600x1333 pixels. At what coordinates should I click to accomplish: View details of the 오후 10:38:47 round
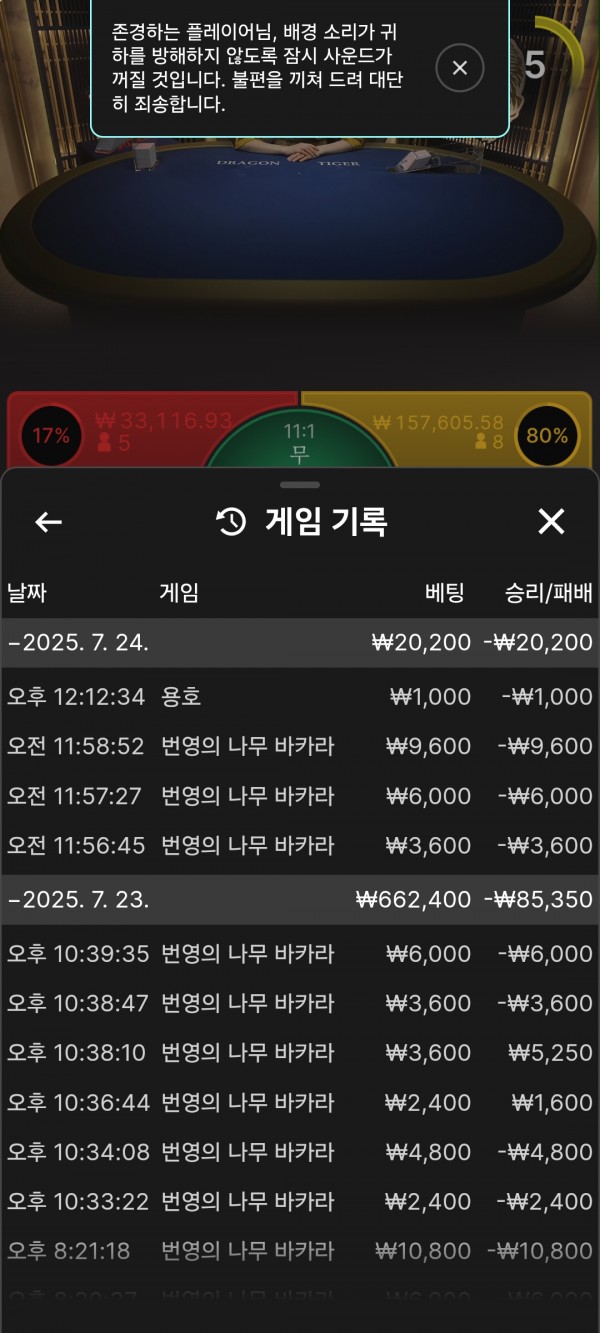click(x=300, y=1003)
